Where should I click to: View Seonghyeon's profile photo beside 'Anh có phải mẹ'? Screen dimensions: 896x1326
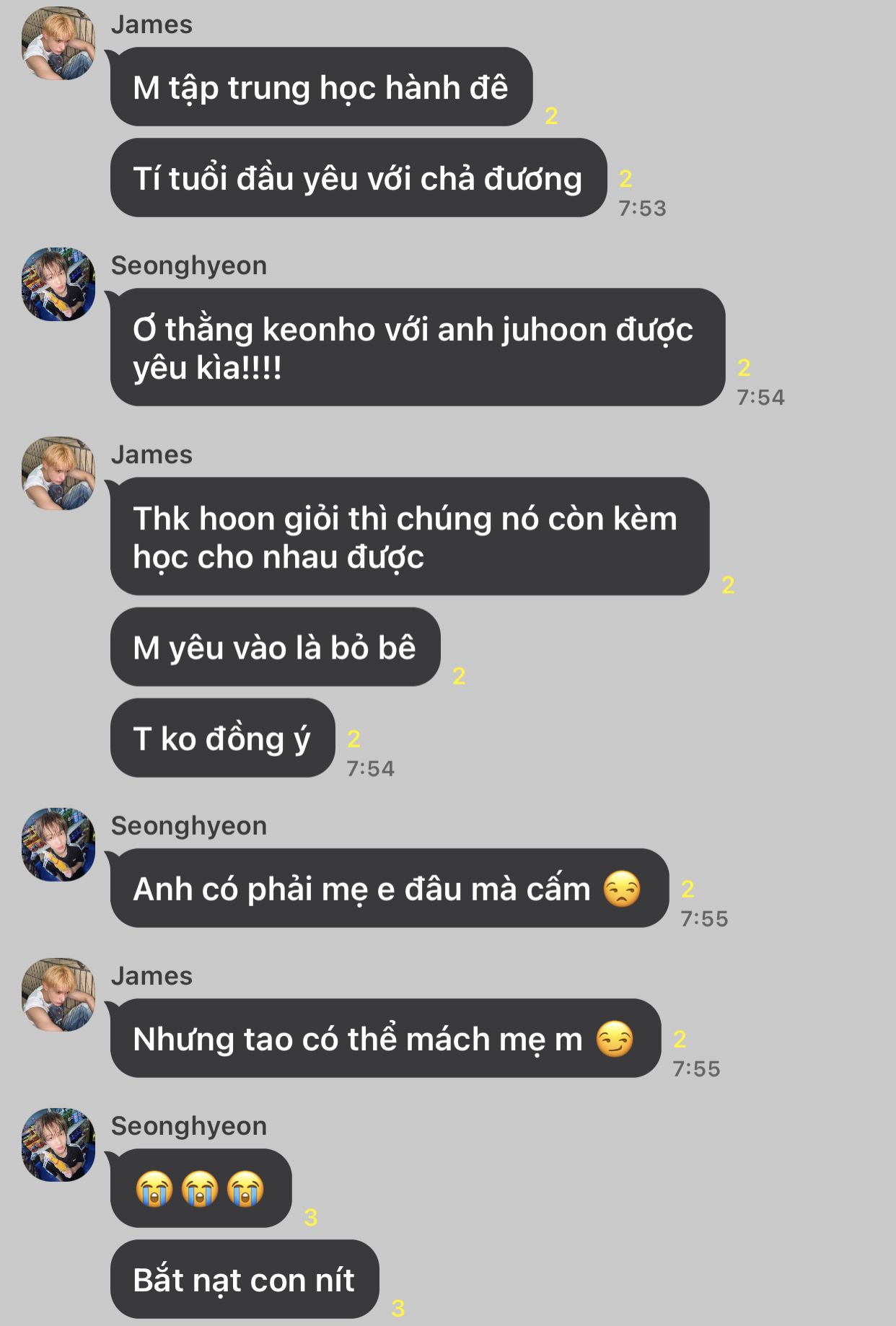(58, 844)
